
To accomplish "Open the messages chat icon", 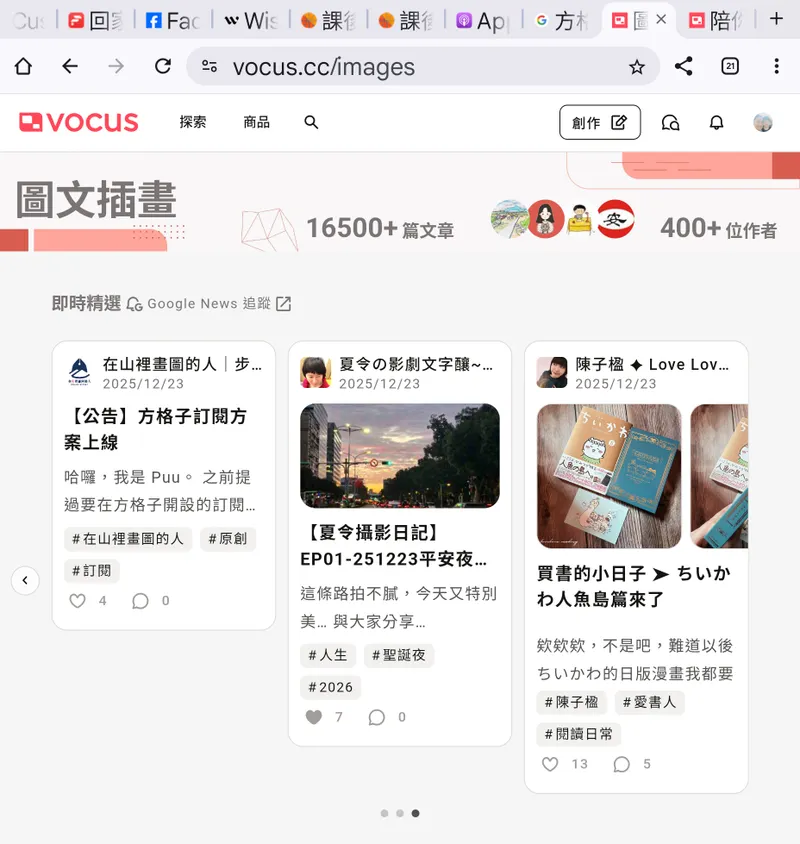I will point(670,122).
